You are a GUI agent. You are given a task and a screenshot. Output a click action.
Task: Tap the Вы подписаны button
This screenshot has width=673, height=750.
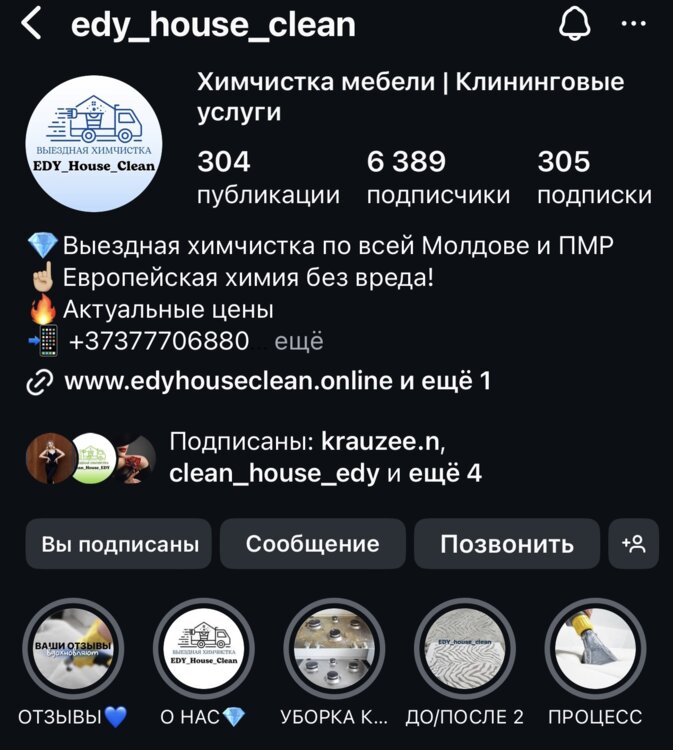pos(119,544)
